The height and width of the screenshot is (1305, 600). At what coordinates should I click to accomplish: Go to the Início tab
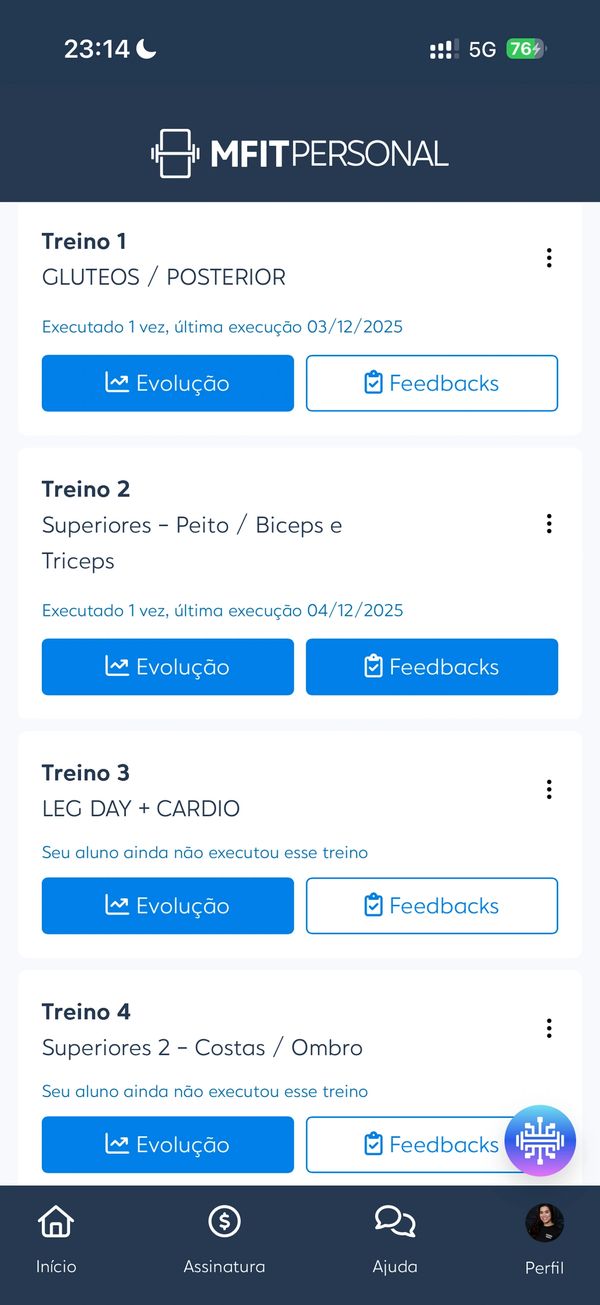(x=56, y=1240)
